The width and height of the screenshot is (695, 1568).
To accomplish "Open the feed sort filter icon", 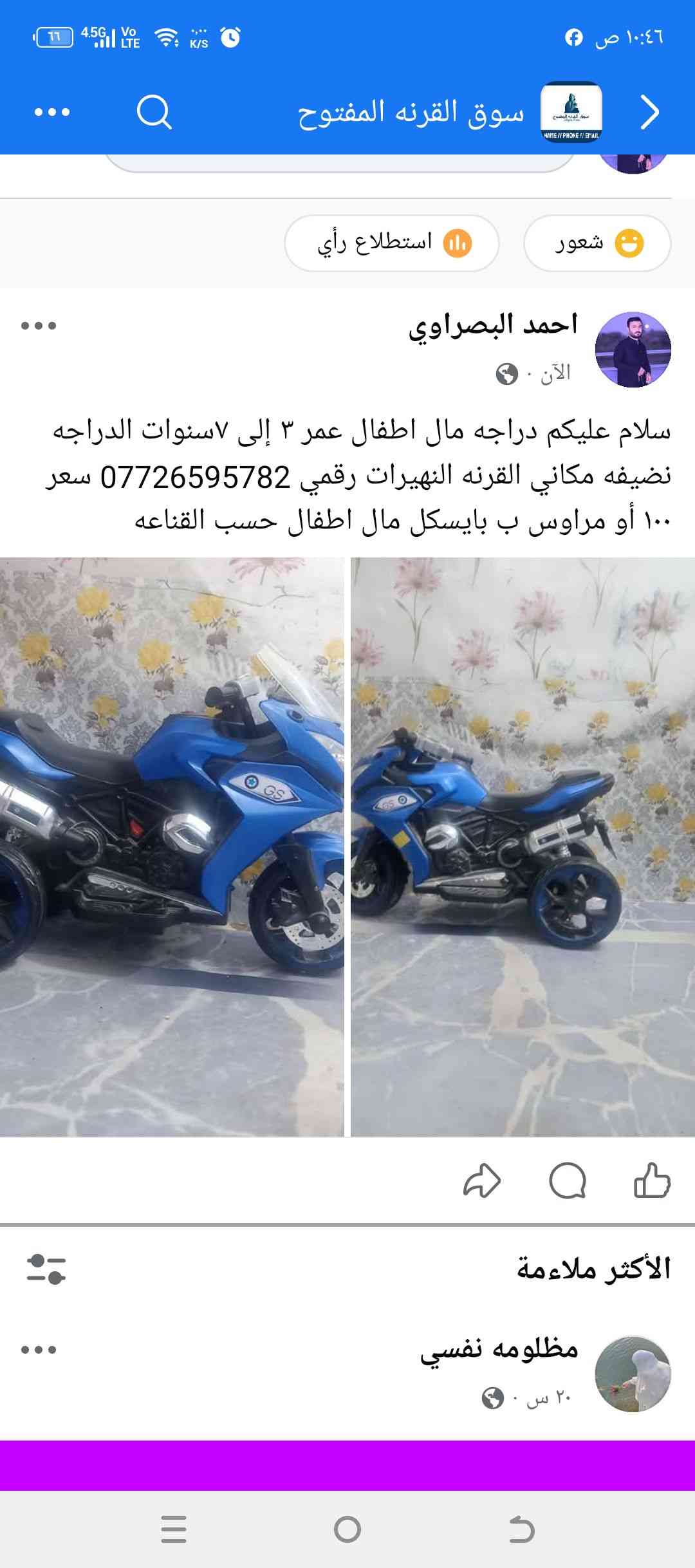I will (x=46, y=1269).
